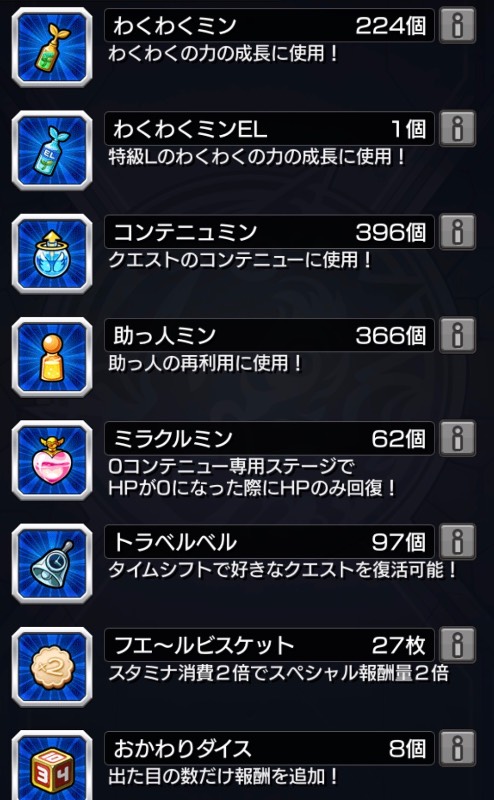Screen dimensions: 494x800
Task: View おかわりダイス info
Action: coord(457,748)
